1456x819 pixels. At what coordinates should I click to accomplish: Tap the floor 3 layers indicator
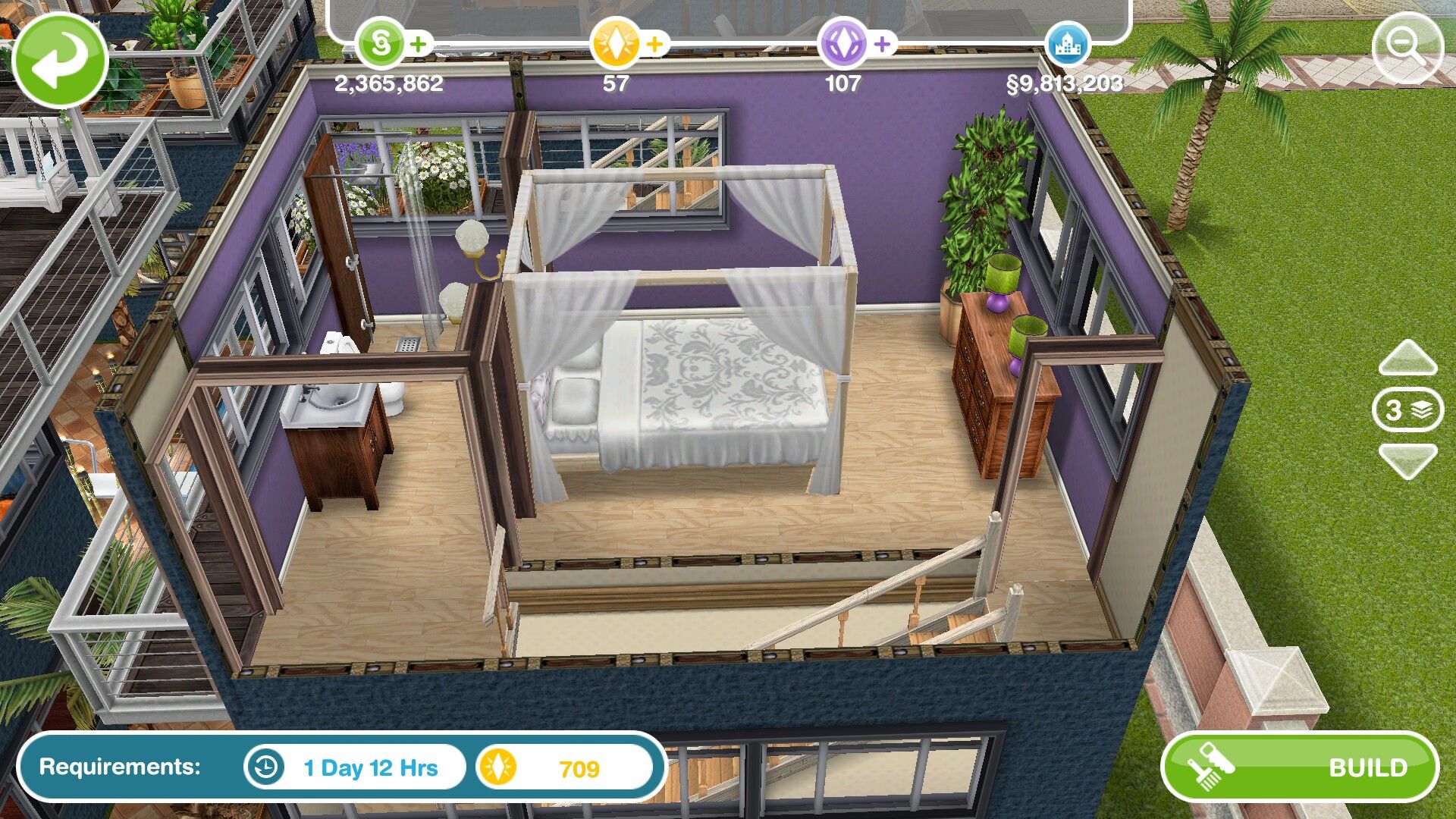[x=1407, y=410]
